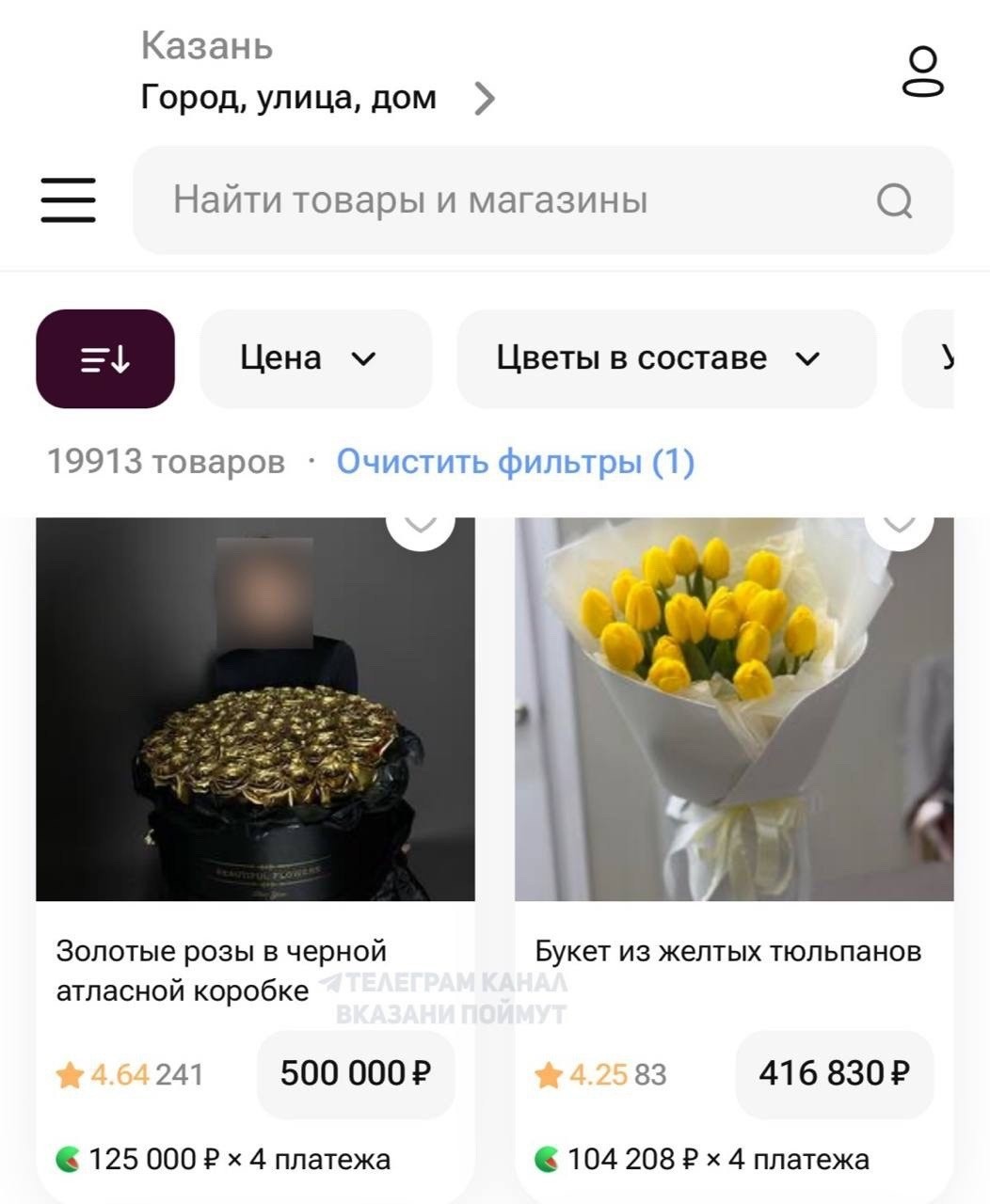This screenshot has width=990, height=1204.
Task: Open the Цена filter dropdown
Action: 314,357
